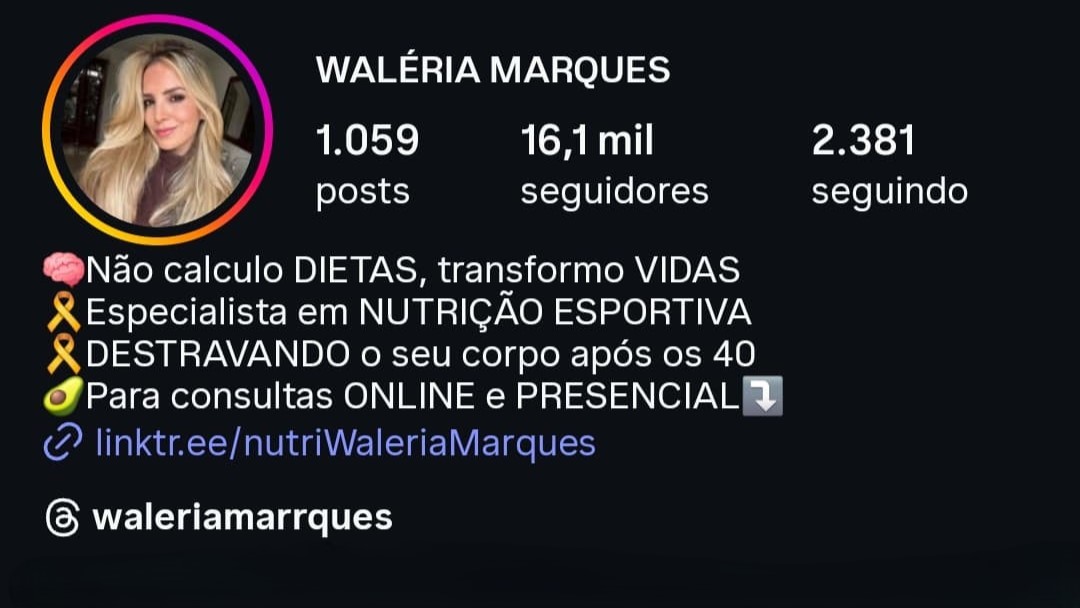View Waléria Marques' story from profile picture

click(x=157, y=129)
